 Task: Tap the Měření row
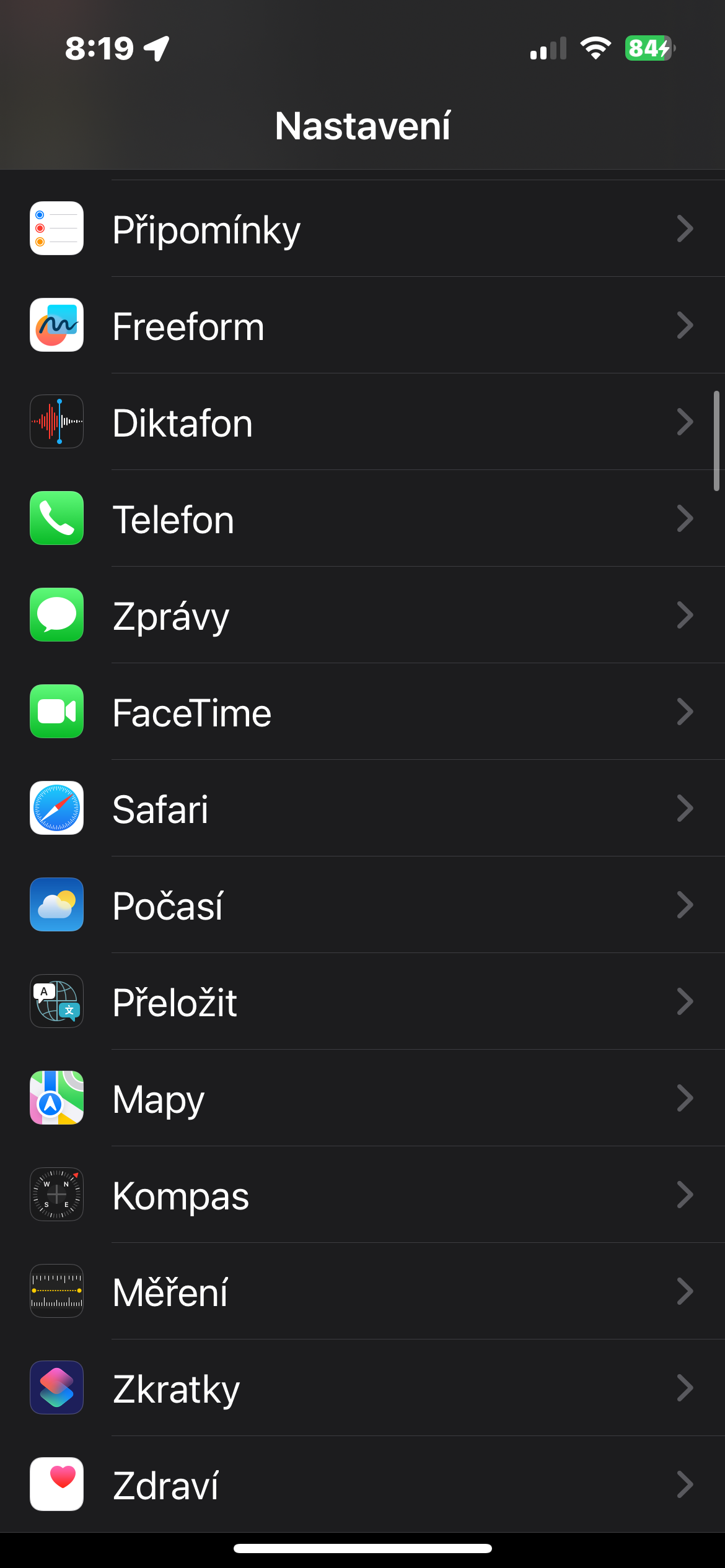[x=362, y=1292]
